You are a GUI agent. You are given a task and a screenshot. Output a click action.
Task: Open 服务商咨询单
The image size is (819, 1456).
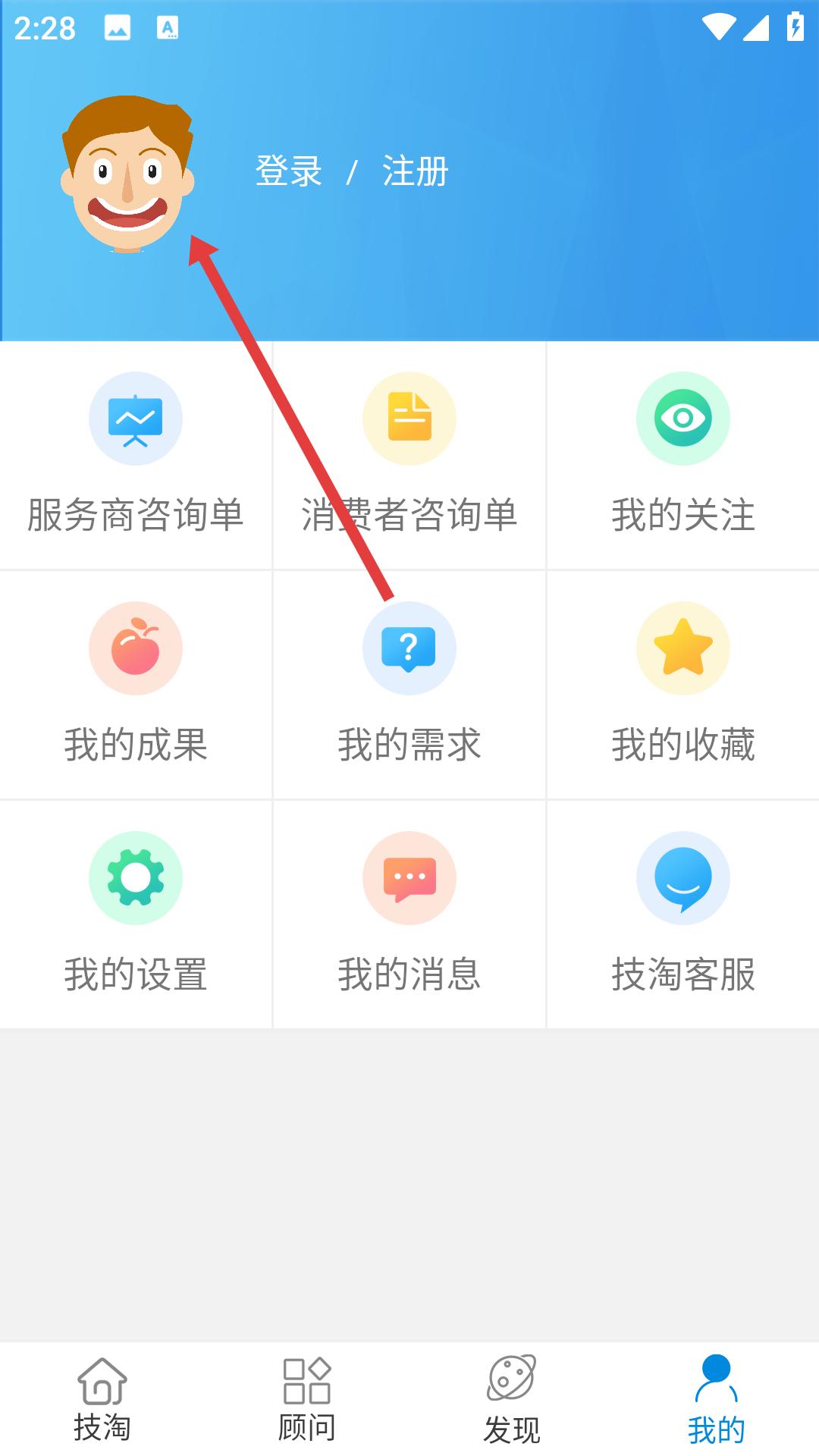coord(136,455)
